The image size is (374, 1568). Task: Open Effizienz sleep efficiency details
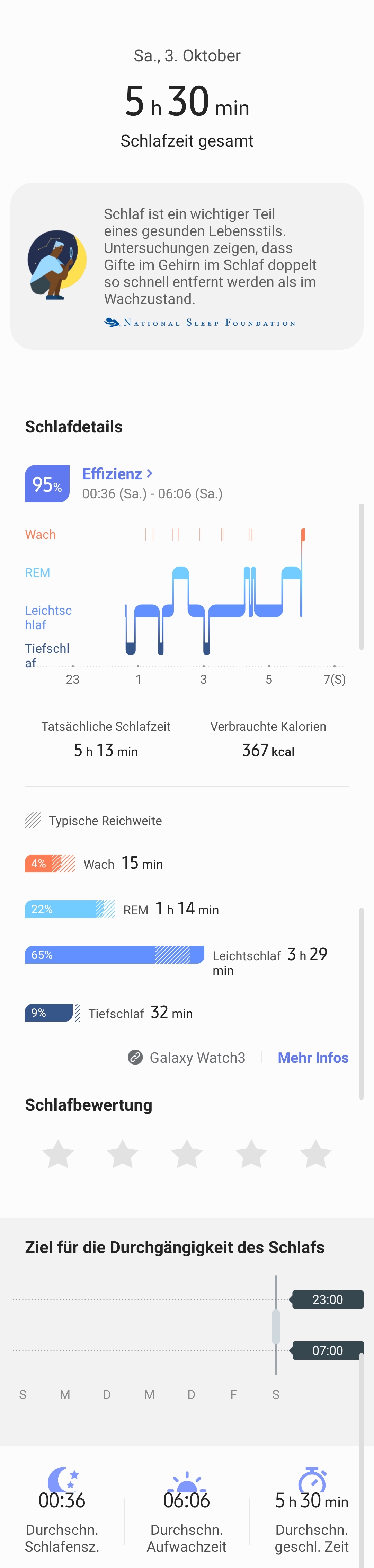pyautogui.click(x=117, y=474)
